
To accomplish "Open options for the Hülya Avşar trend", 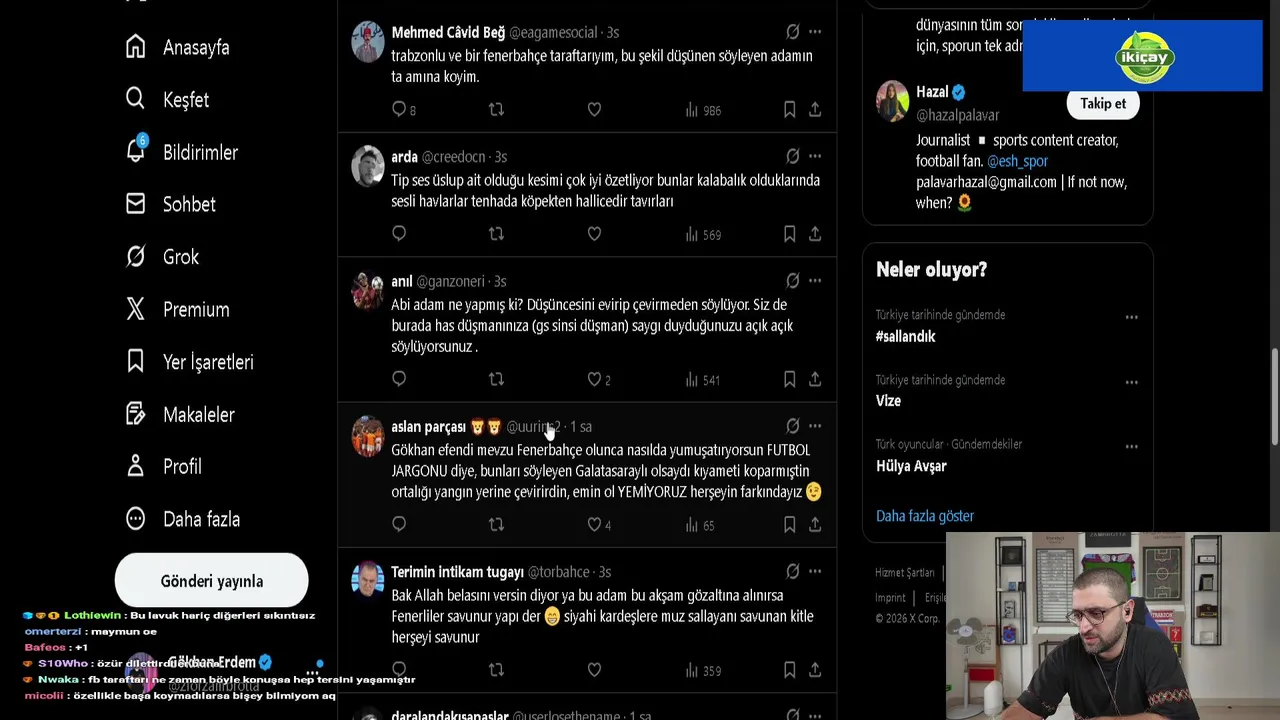I will click(1131, 447).
